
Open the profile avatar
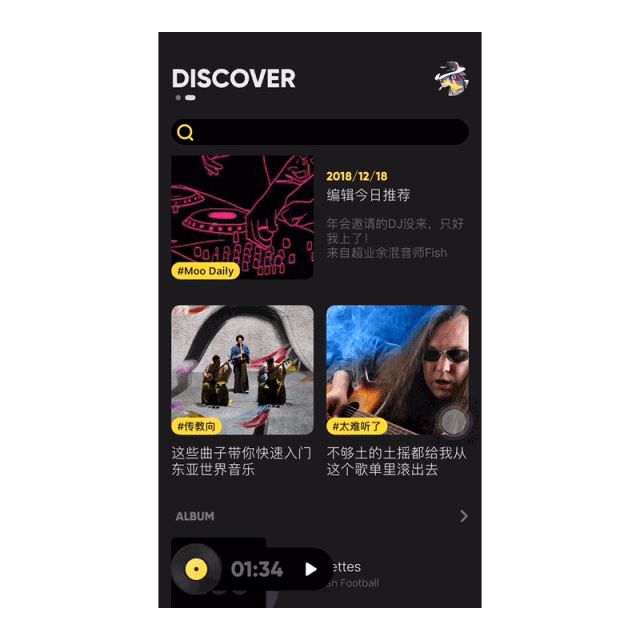click(452, 79)
